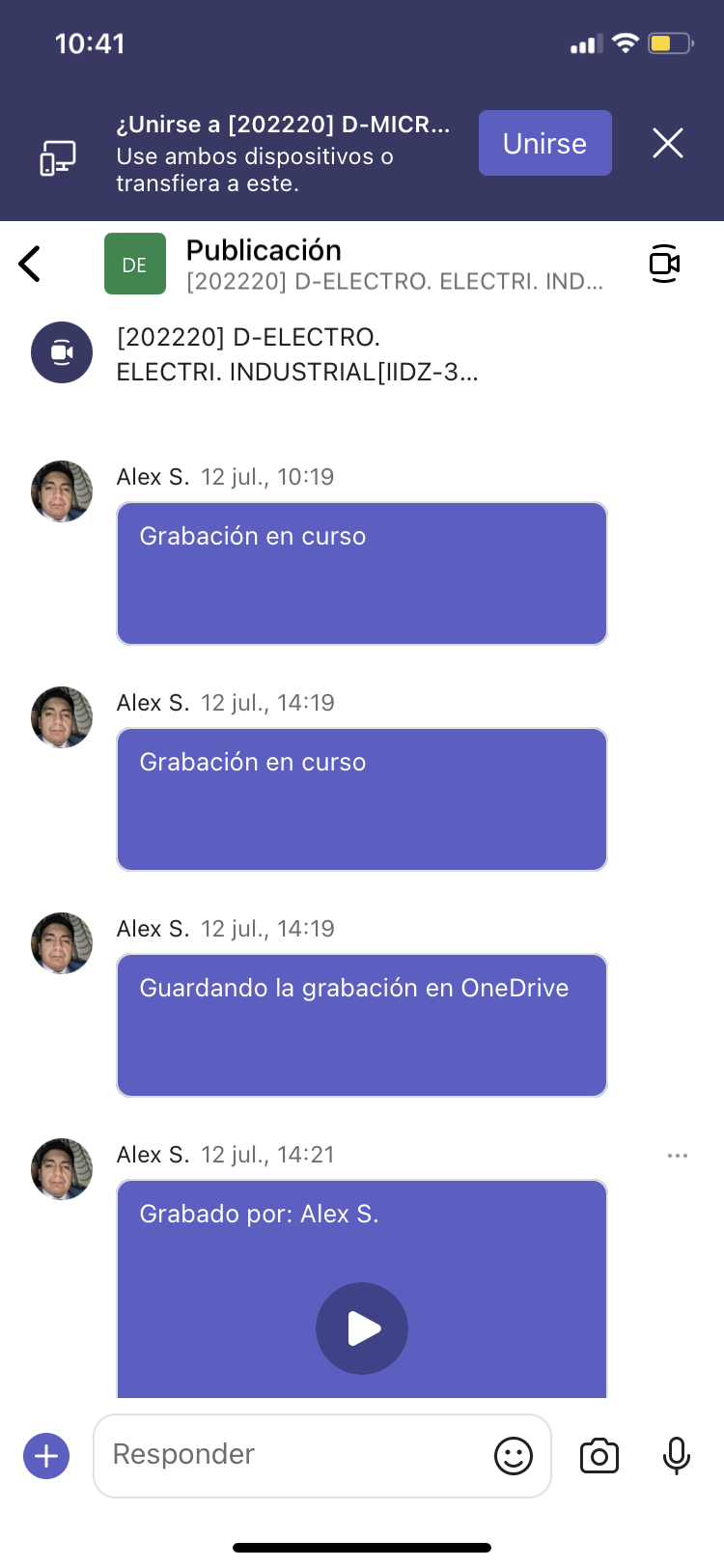Open the Guardando la grabación en OneDrive card

coord(362,1025)
